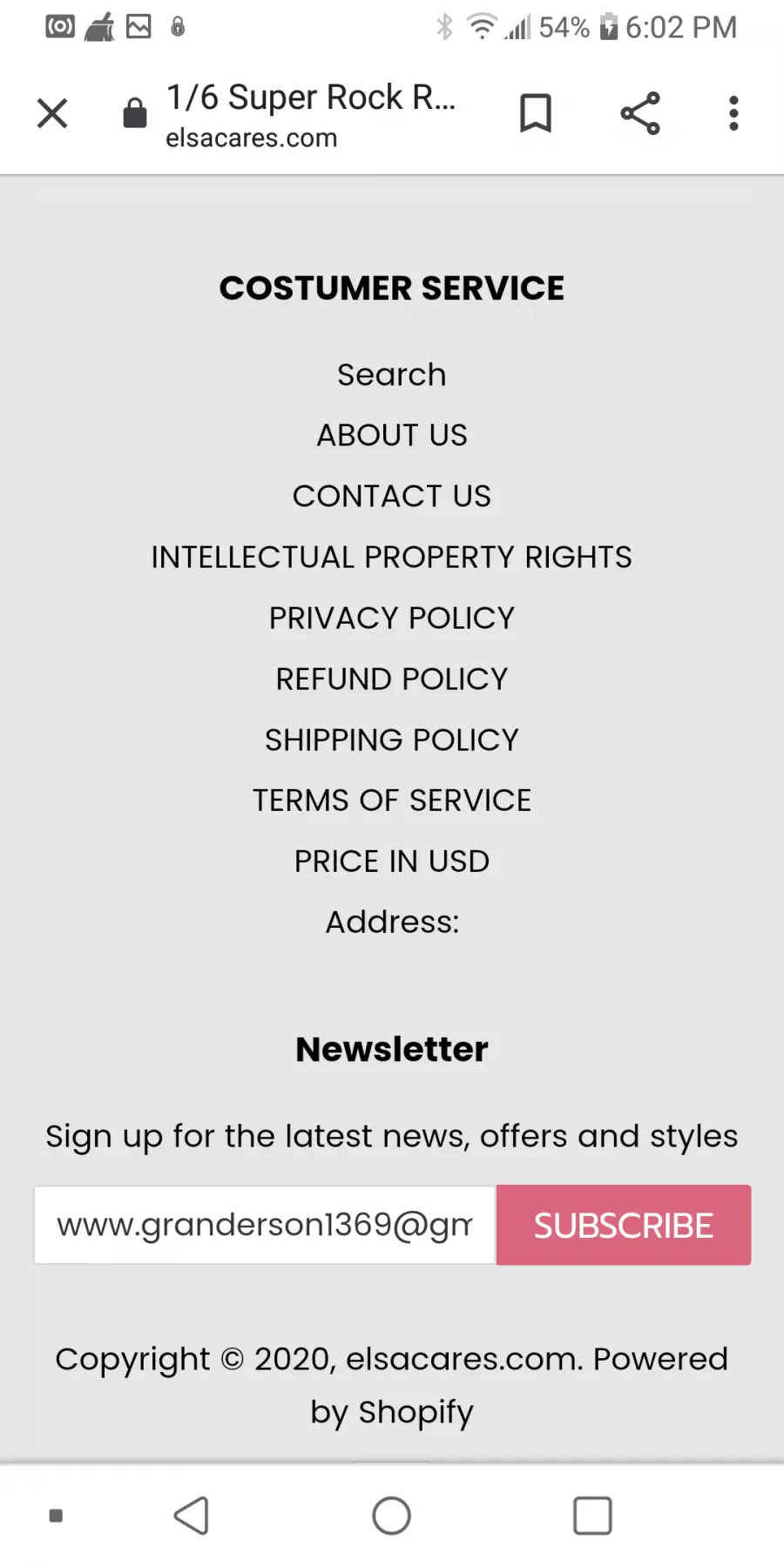The width and height of the screenshot is (784, 1568).
Task: Go to the home screen
Action: pyautogui.click(x=392, y=1516)
